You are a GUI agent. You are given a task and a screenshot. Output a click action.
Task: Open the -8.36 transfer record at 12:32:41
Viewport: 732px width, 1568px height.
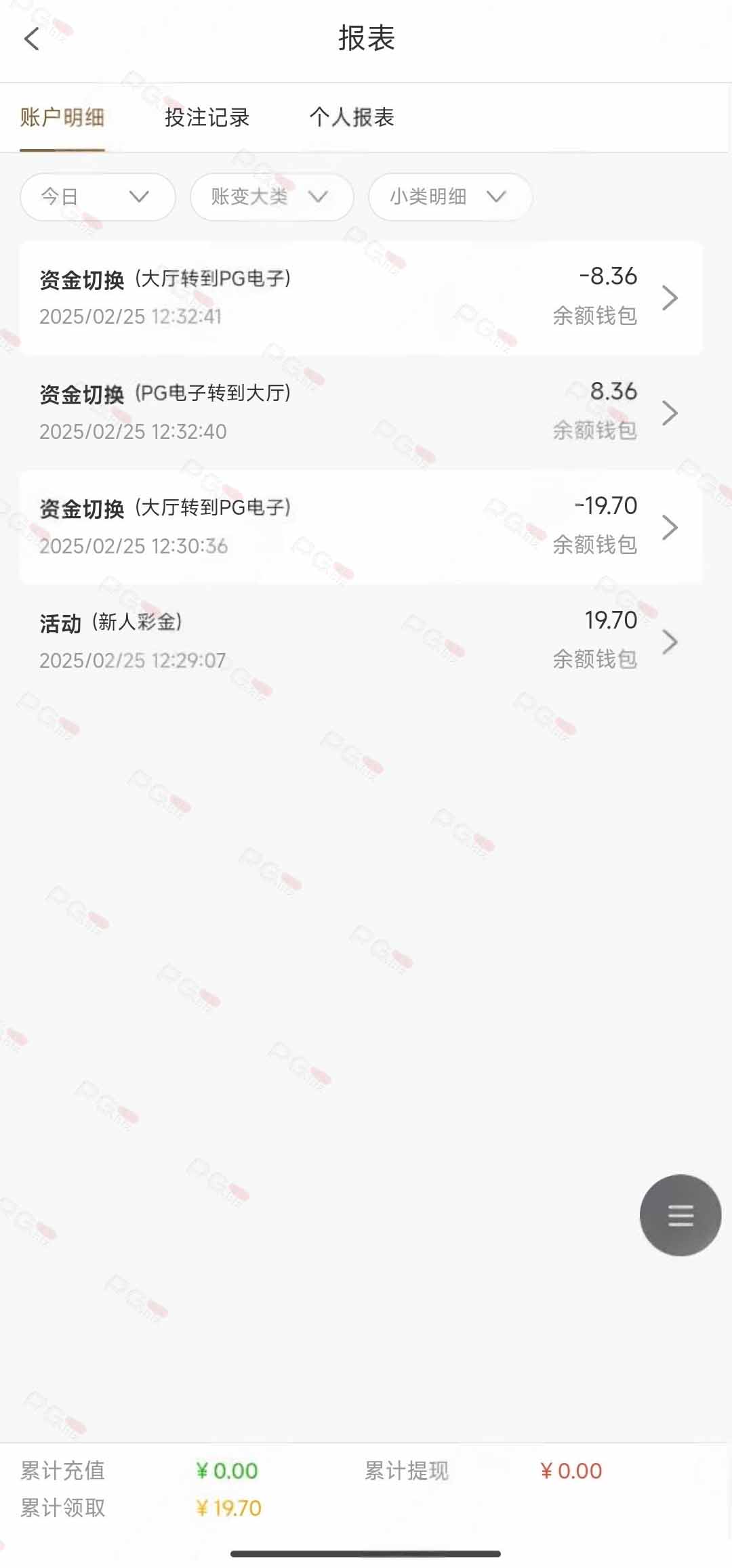[361, 297]
